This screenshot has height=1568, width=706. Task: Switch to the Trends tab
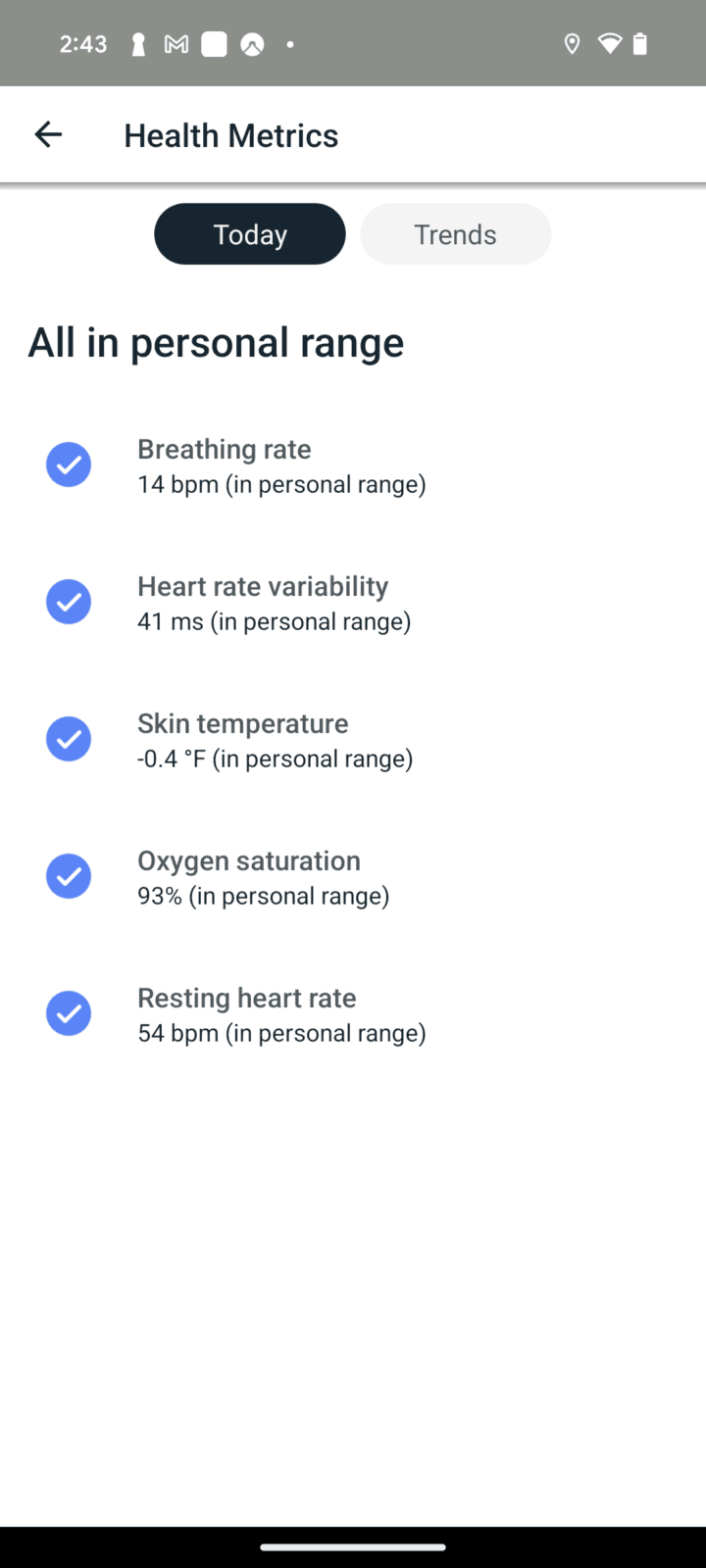[455, 234]
